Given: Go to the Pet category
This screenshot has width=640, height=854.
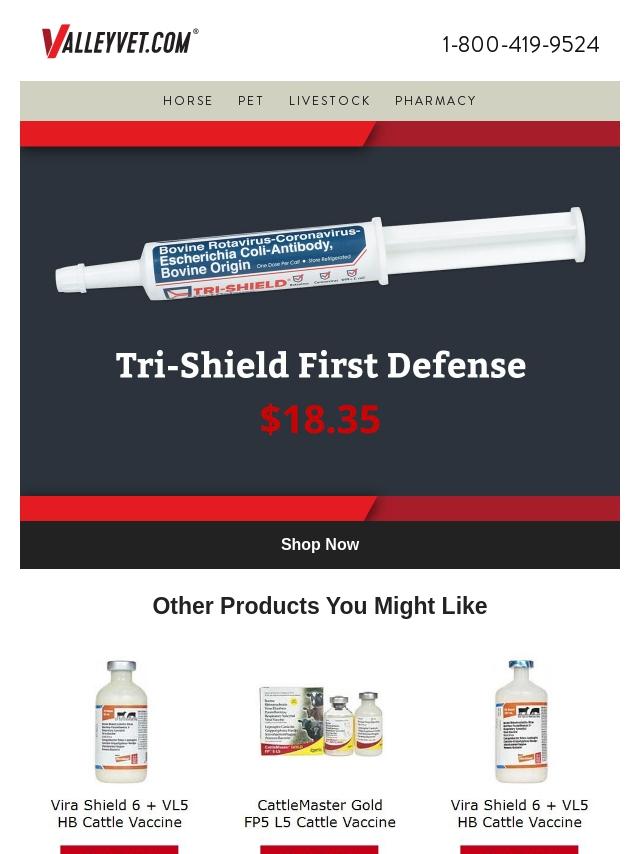Looking at the screenshot, I should (x=251, y=101).
